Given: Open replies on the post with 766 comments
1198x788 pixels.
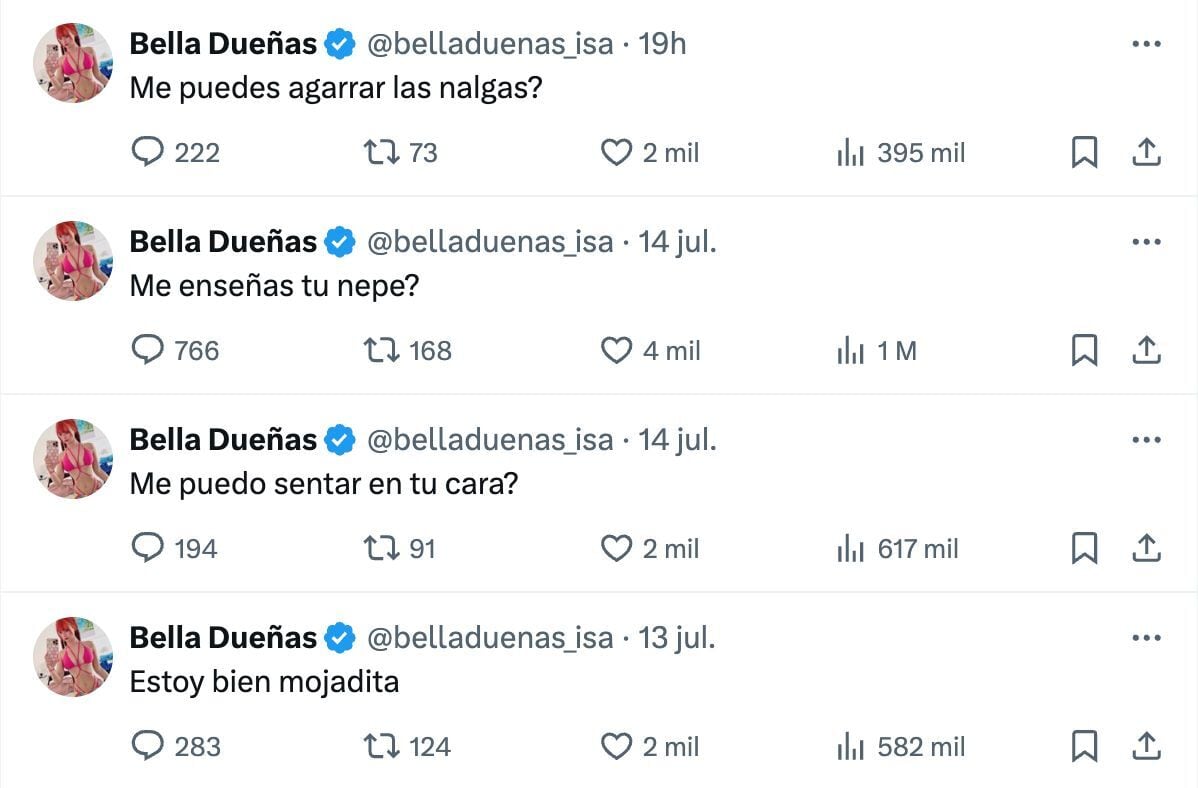Looking at the screenshot, I should 148,351.
